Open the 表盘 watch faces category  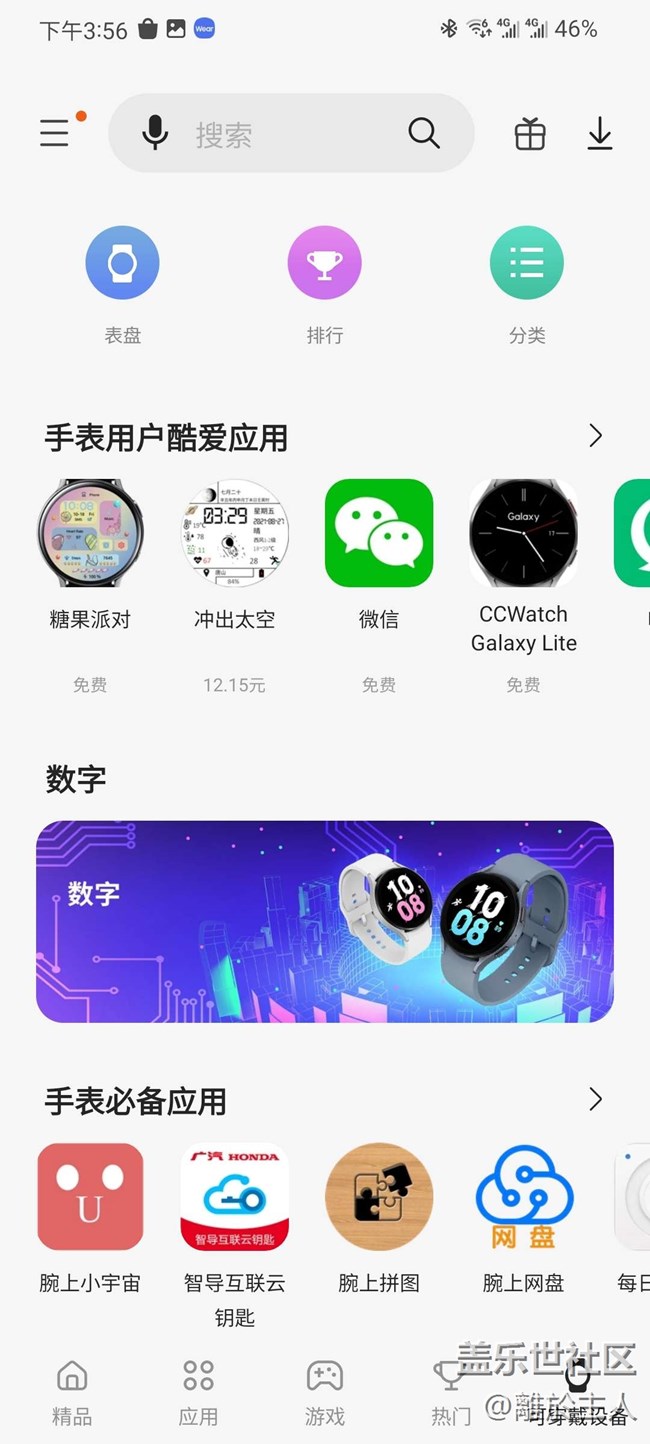[122, 263]
